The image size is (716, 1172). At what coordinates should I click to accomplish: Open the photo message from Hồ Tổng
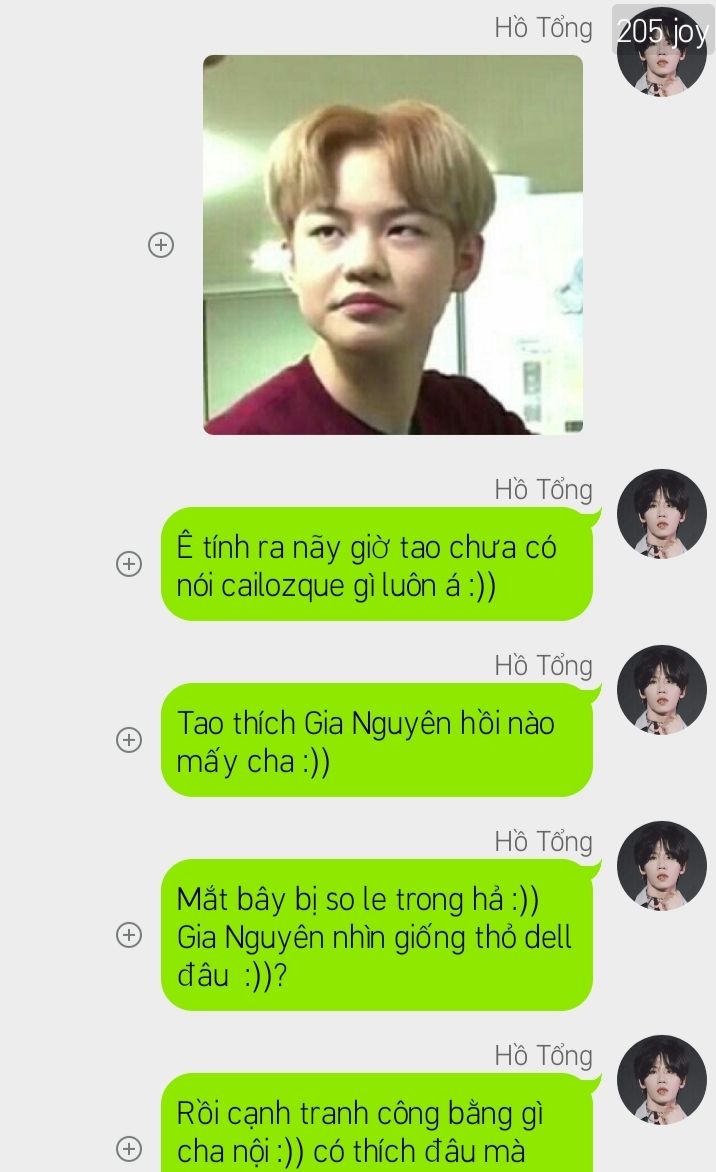pos(393,244)
